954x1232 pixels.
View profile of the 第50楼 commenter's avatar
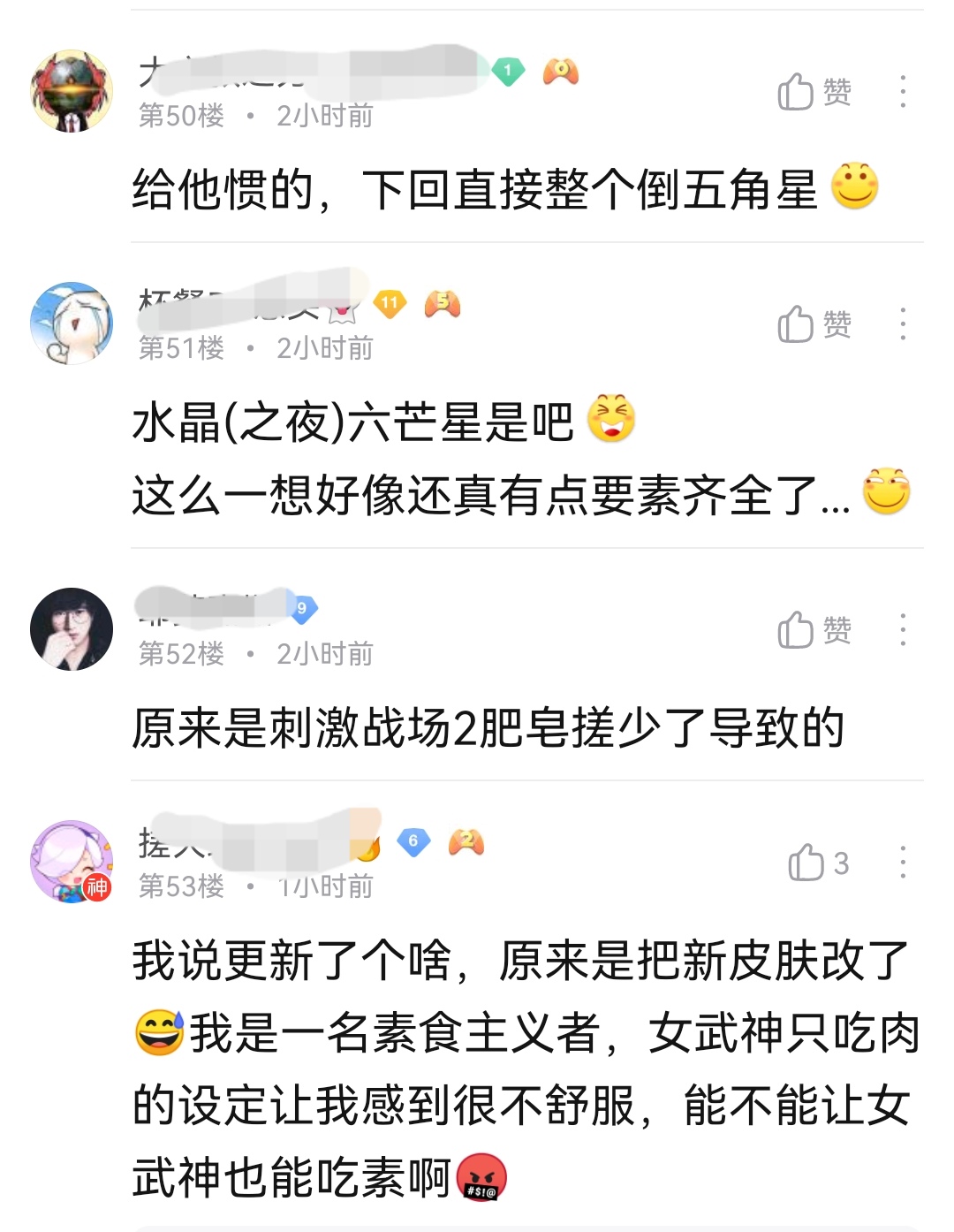(72, 91)
